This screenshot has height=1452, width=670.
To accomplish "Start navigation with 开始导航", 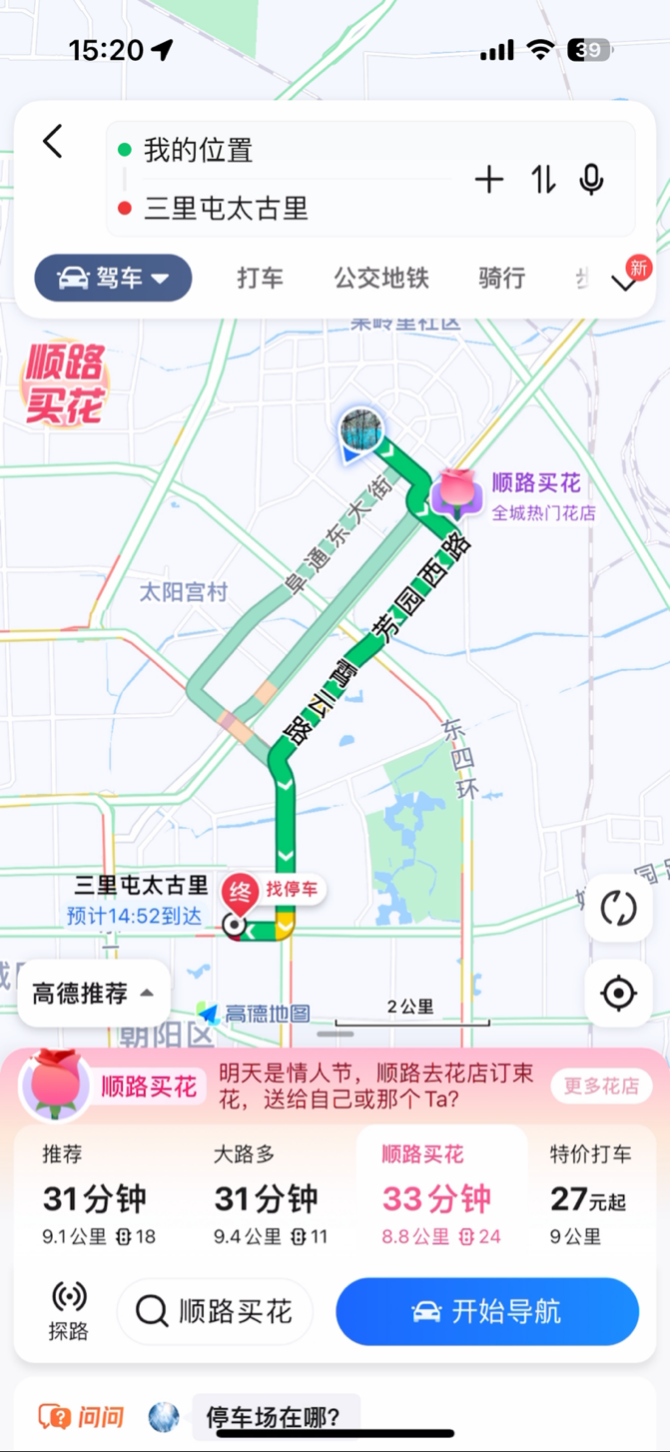I will (487, 1311).
